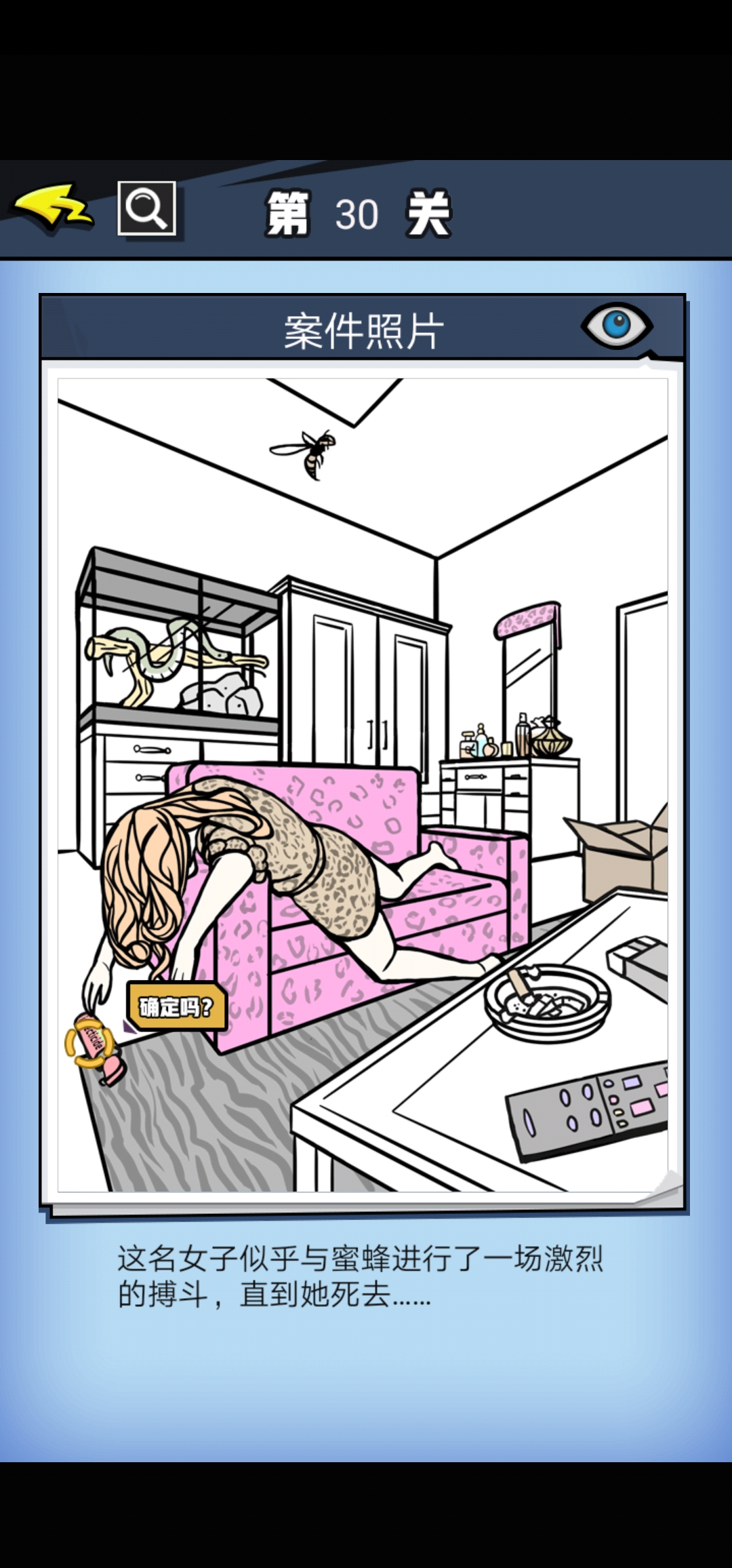
Task: Open the magnifying glass tool
Action: [147, 208]
